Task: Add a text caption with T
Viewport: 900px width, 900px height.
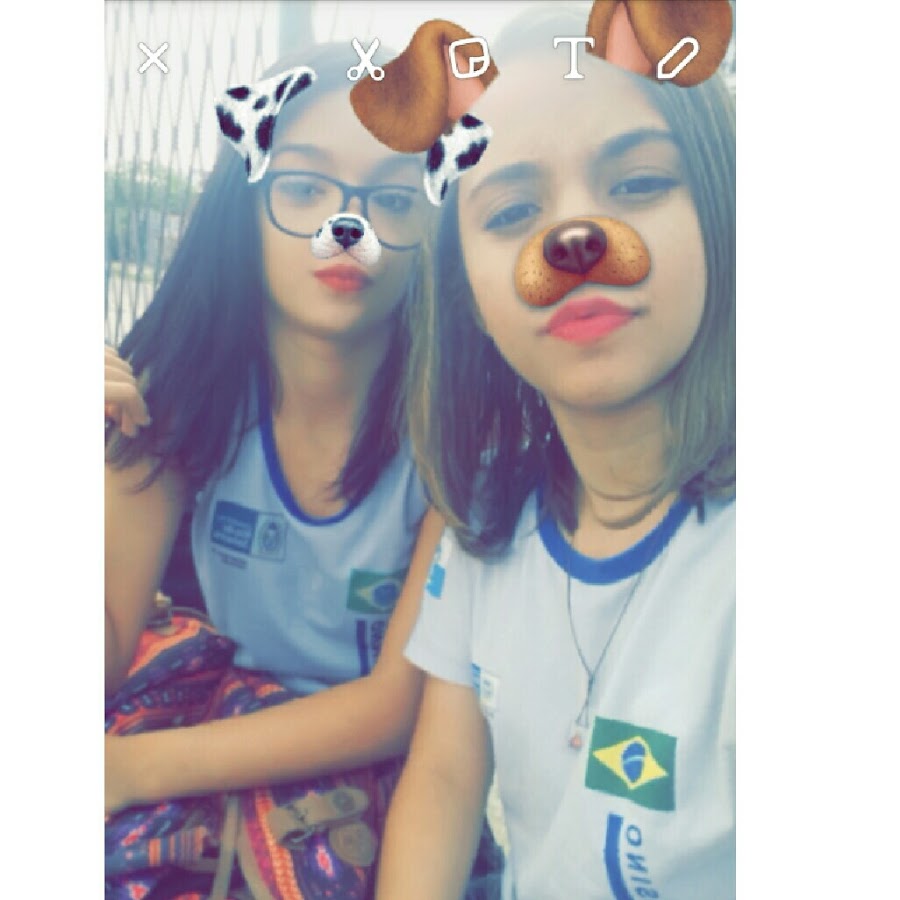Action: tap(574, 59)
